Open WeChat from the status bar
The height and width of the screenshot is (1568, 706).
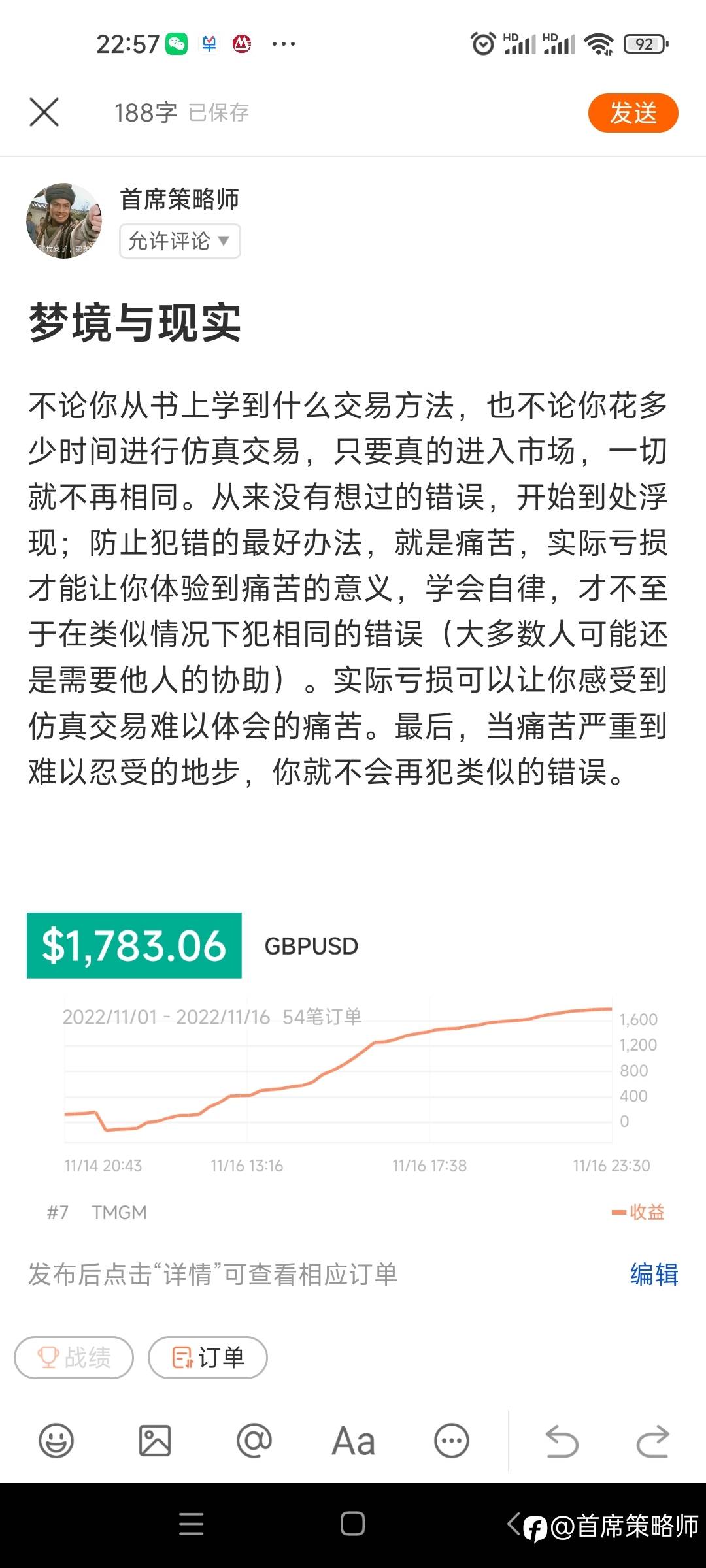click(176, 43)
